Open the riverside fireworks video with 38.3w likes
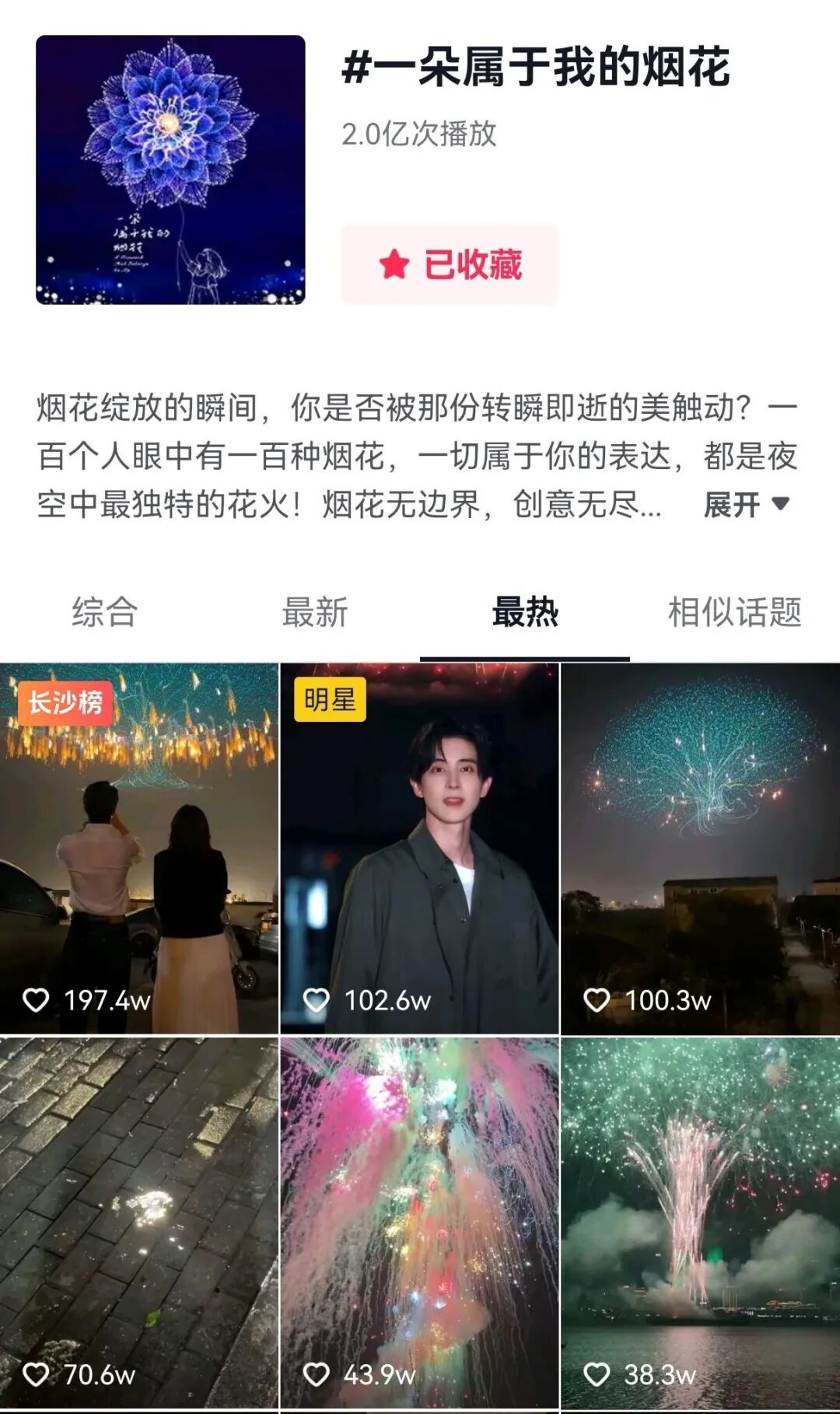The height and width of the screenshot is (1414, 840). (700, 1221)
